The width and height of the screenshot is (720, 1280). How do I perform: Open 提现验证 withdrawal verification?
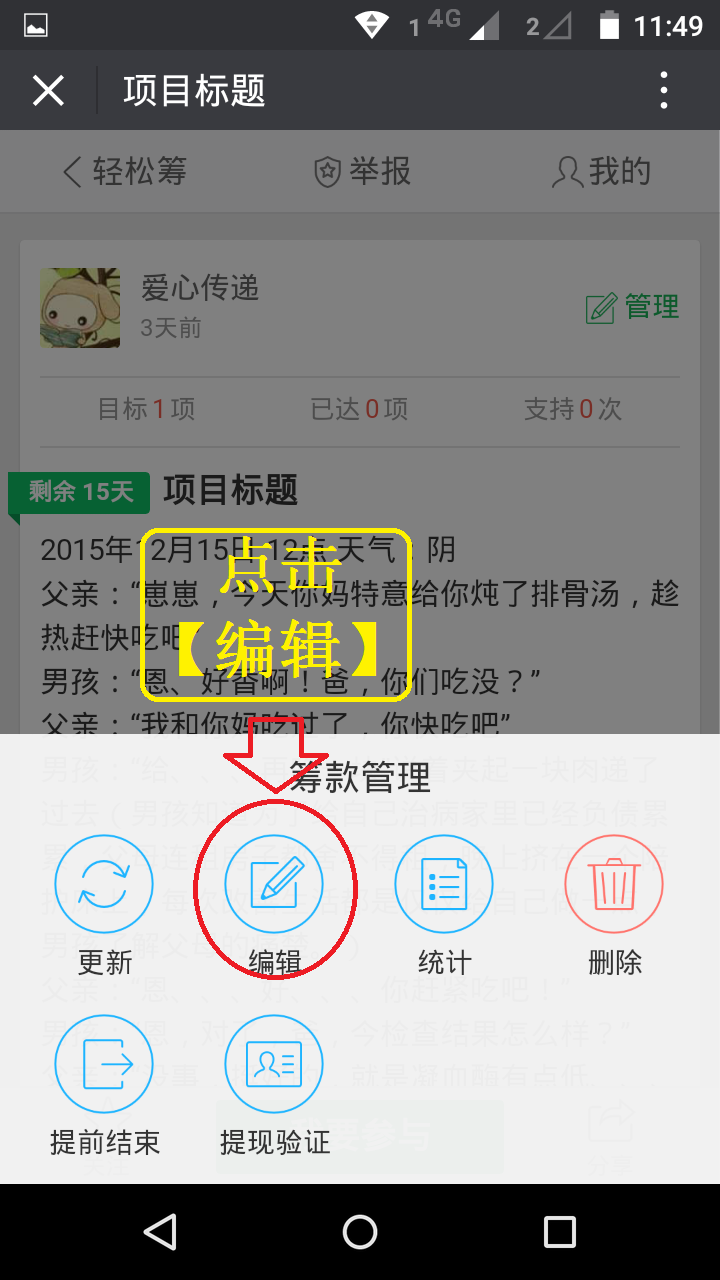click(274, 1065)
